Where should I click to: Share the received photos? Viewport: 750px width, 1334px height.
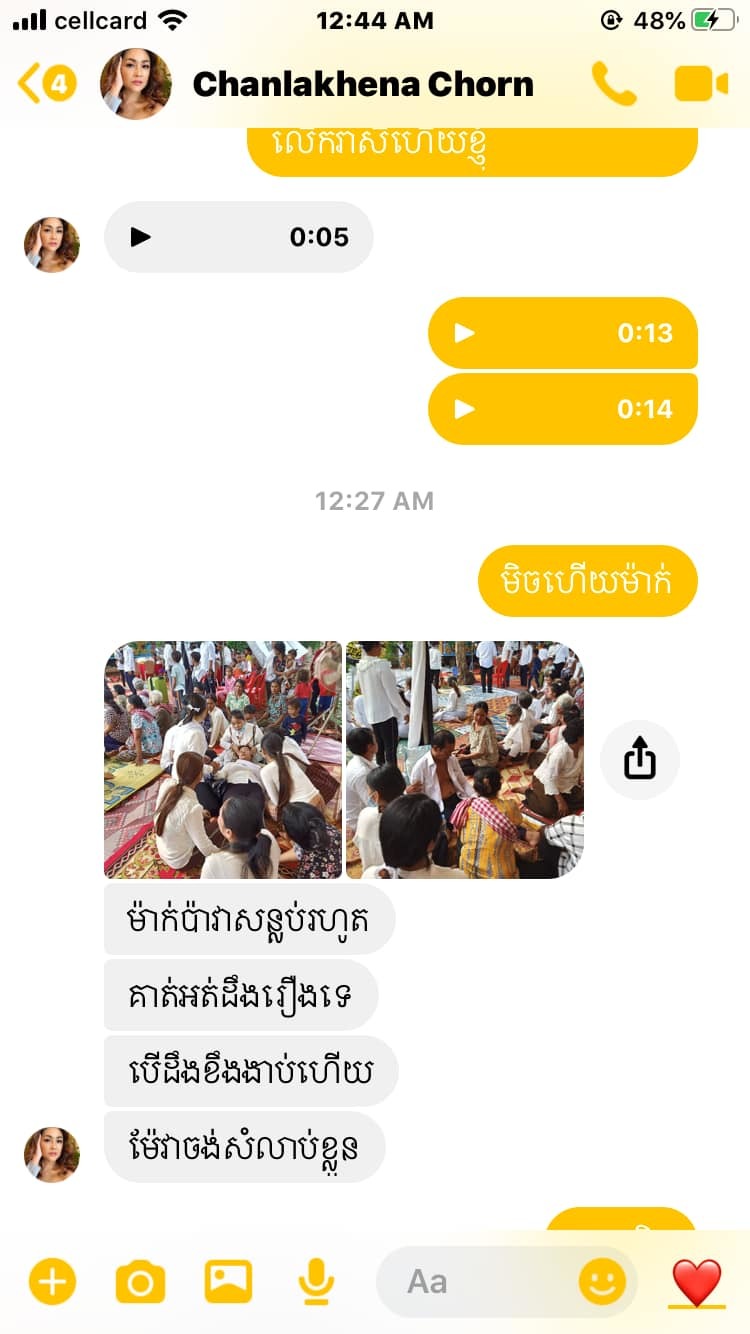640,761
